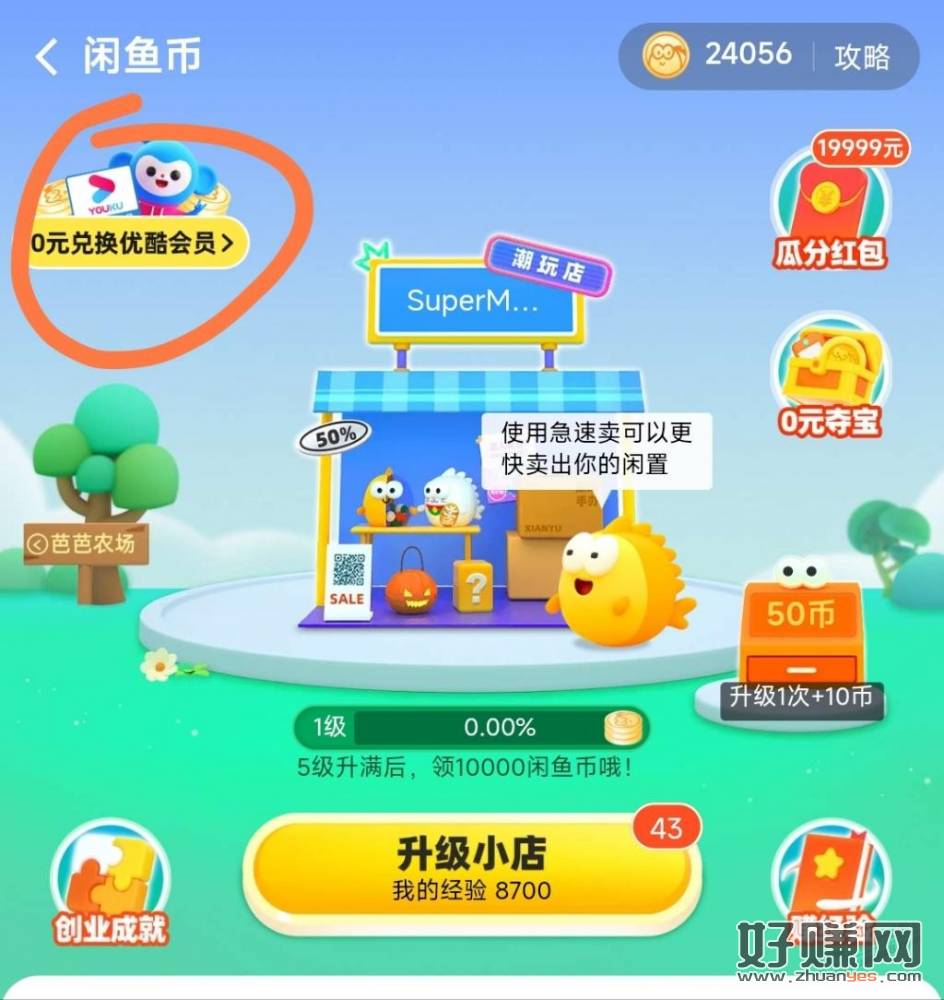Open the 24056 coin balance
The height and width of the screenshot is (1000, 944).
click(x=718, y=55)
